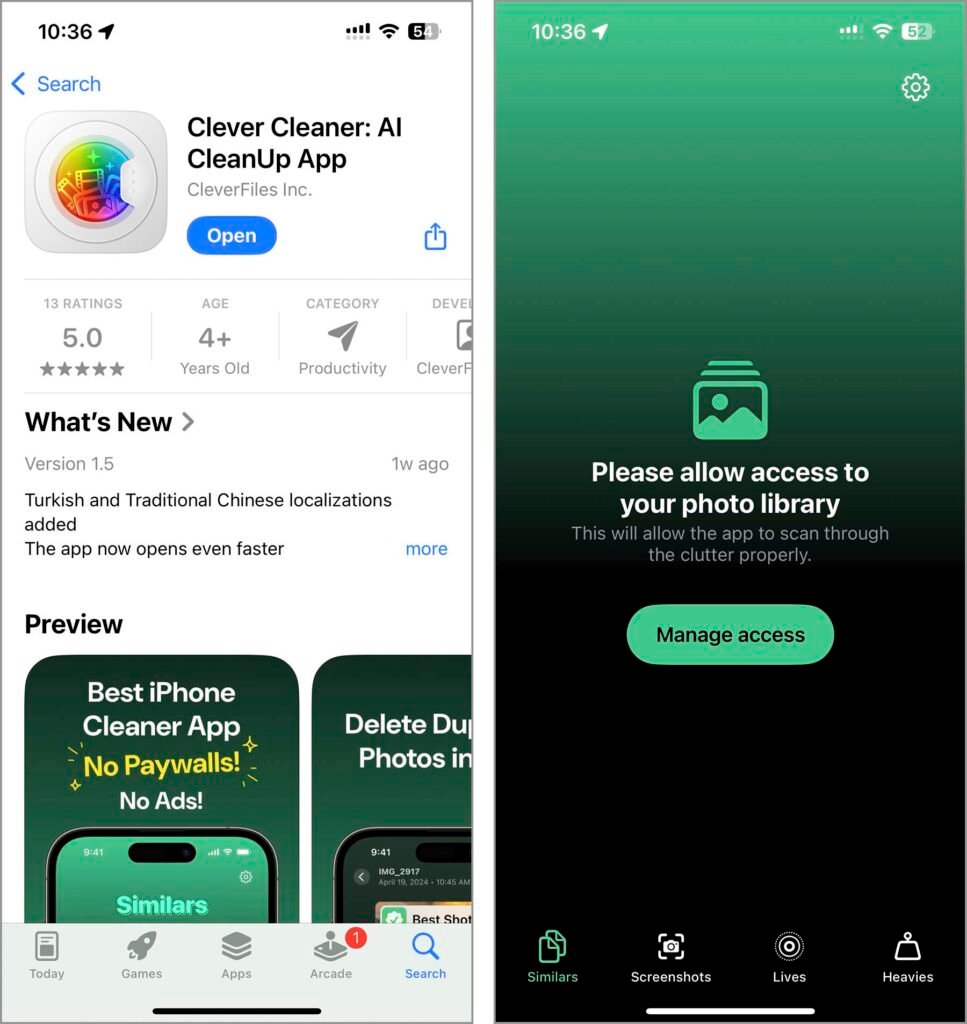Tap the Manage access button
The height and width of the screenshot is (1024, 967).
(x=730, y=634)
